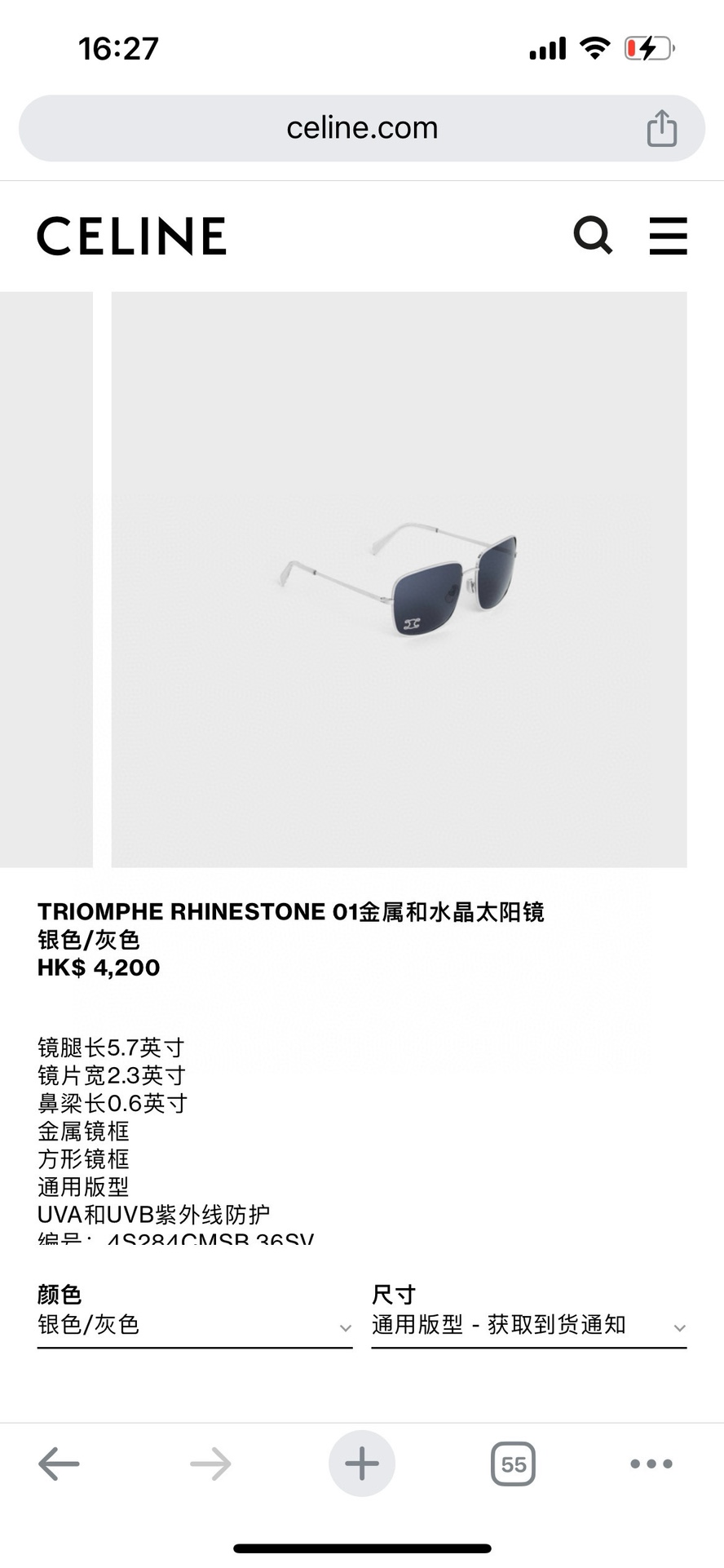
Task: Tap the celine.com address bar
Action: (362, 128)
